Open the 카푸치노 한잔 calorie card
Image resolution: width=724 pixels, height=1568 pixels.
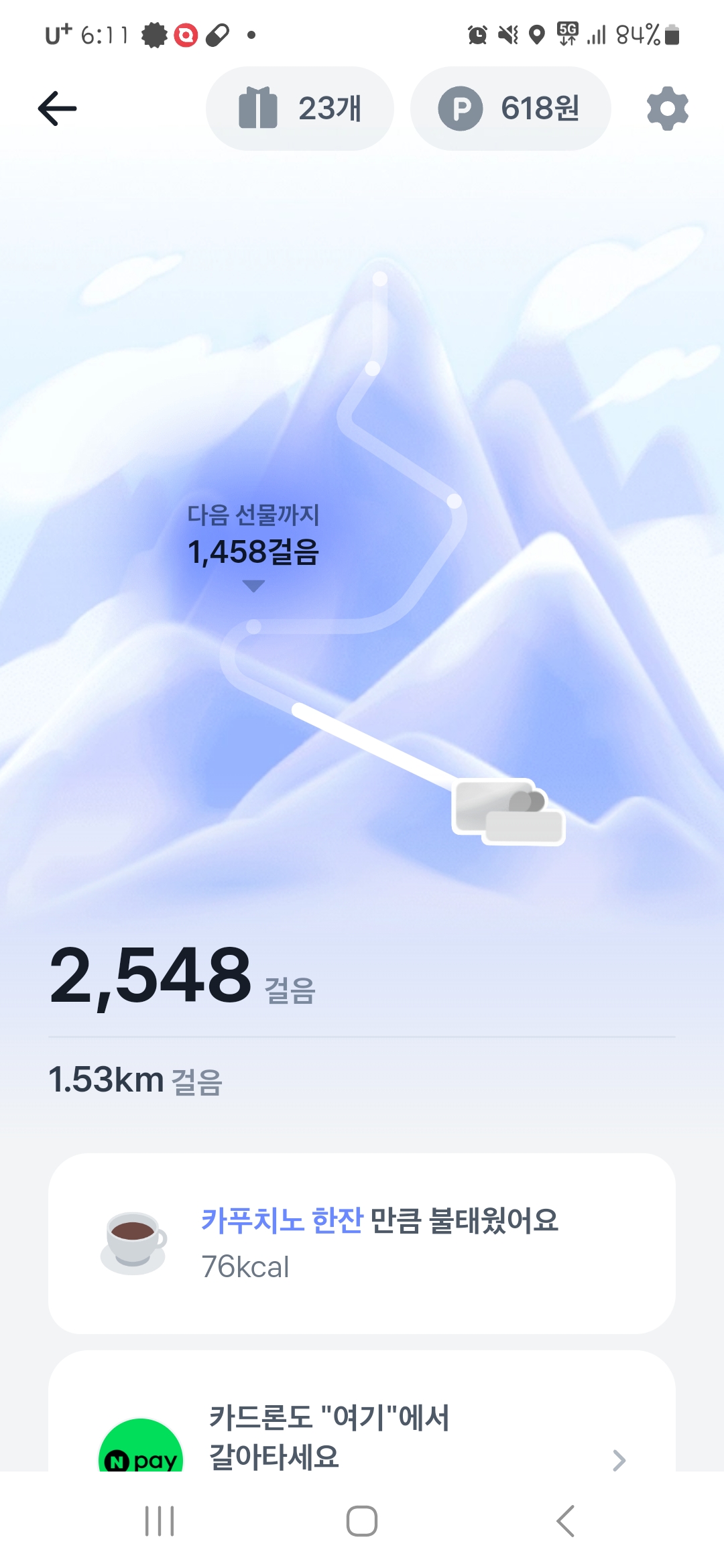coord(362,1243)
